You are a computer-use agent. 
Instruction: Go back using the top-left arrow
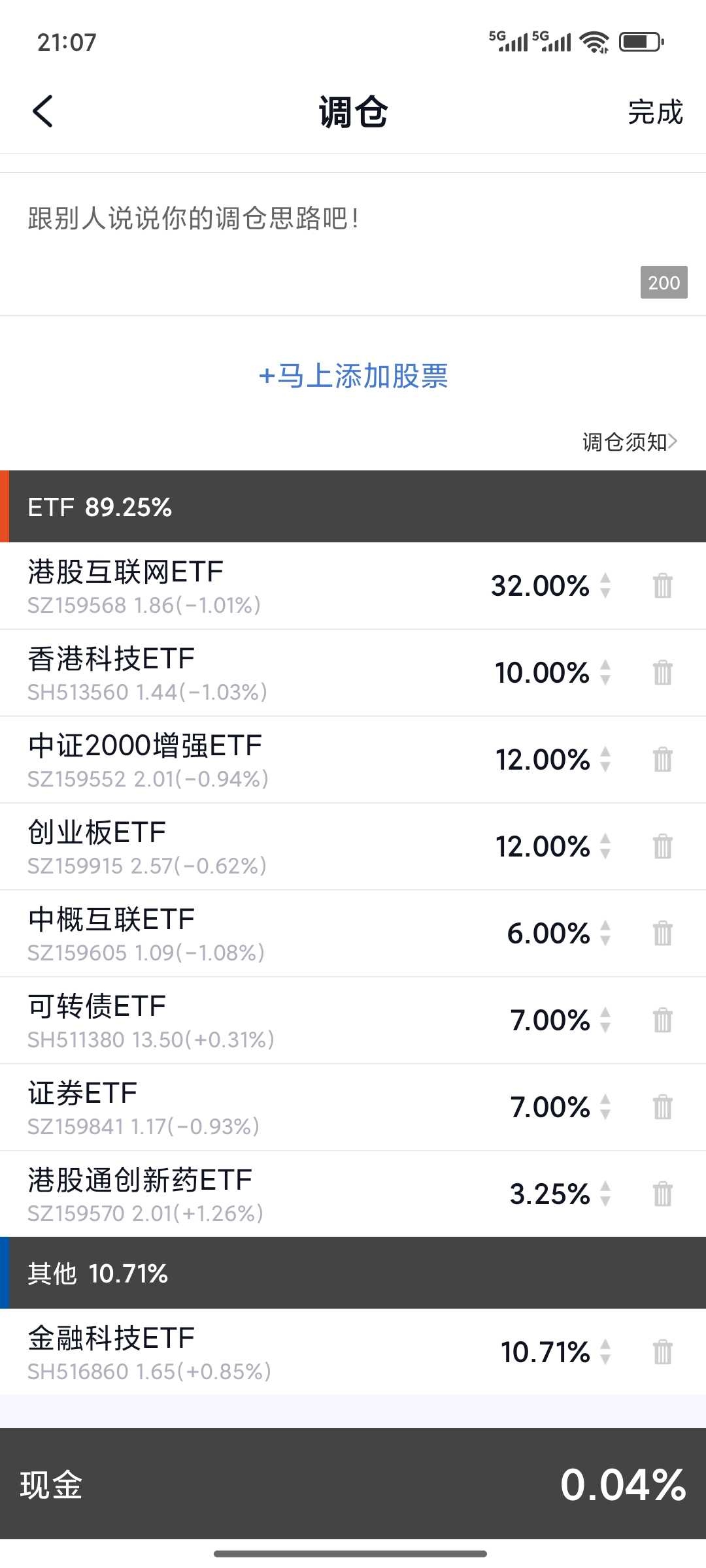pyautogui.click(x=42, y=111)
